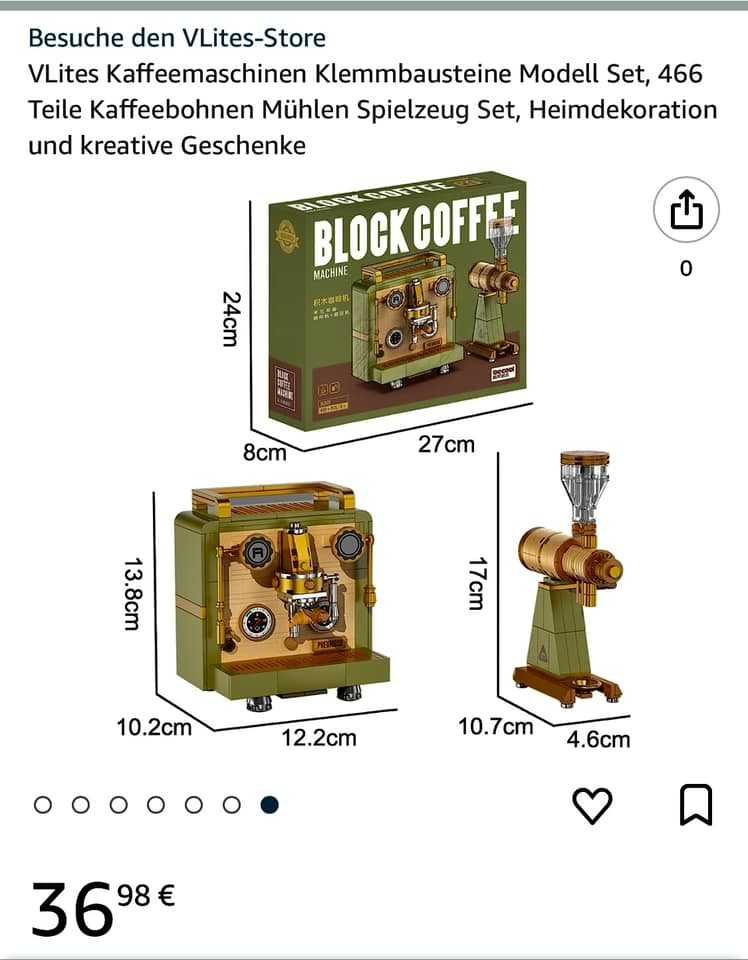The height and width of the screenshot is (960, 748).
Task: Share this product listing
Action: 686,210
